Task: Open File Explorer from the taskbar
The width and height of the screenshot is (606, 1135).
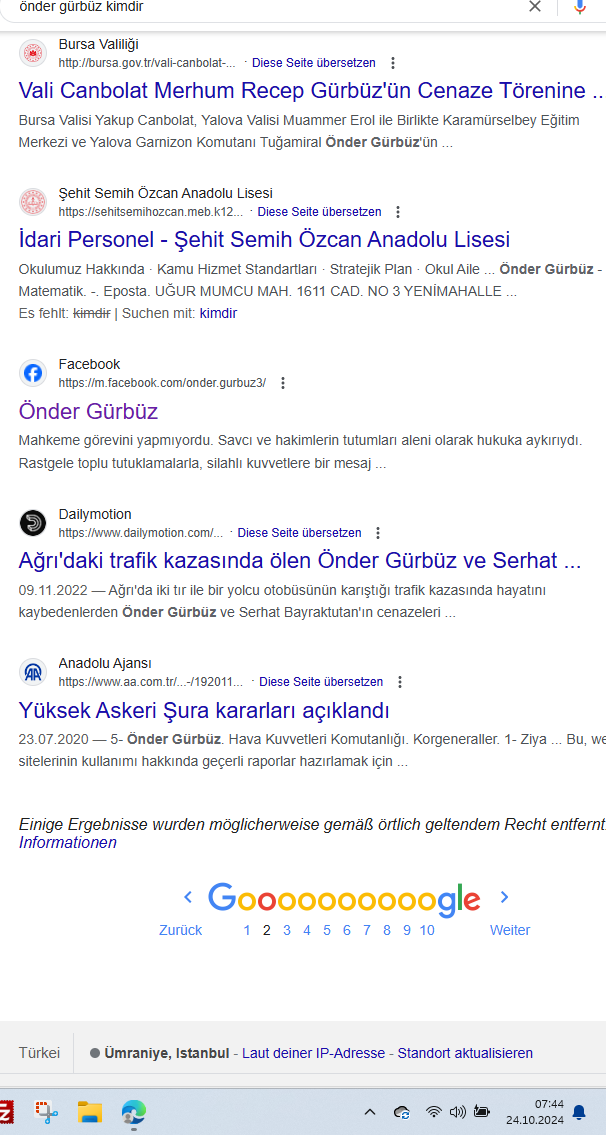Action: (91, 1112)
